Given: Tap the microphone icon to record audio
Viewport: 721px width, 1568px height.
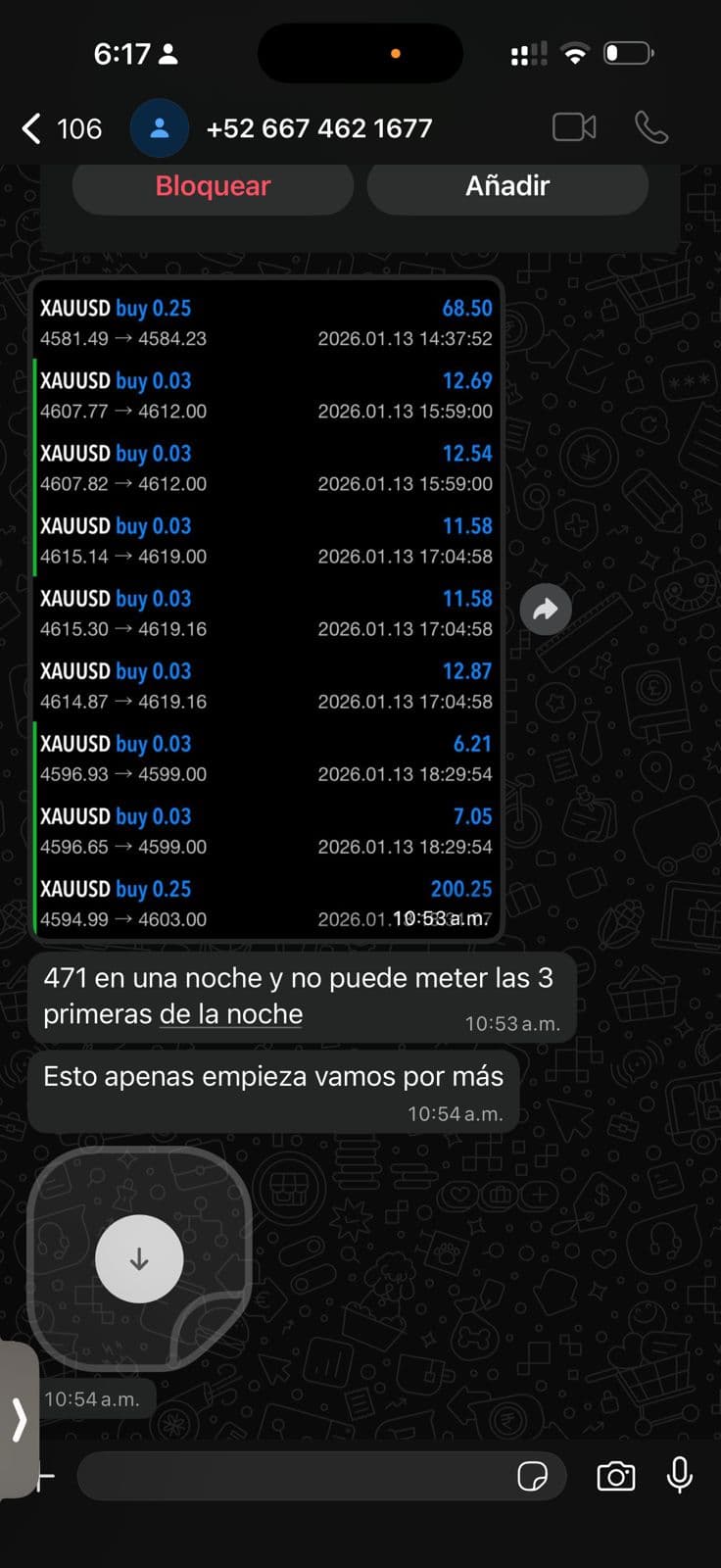Looking at the screenshot, I should (x=678, y=1477).
